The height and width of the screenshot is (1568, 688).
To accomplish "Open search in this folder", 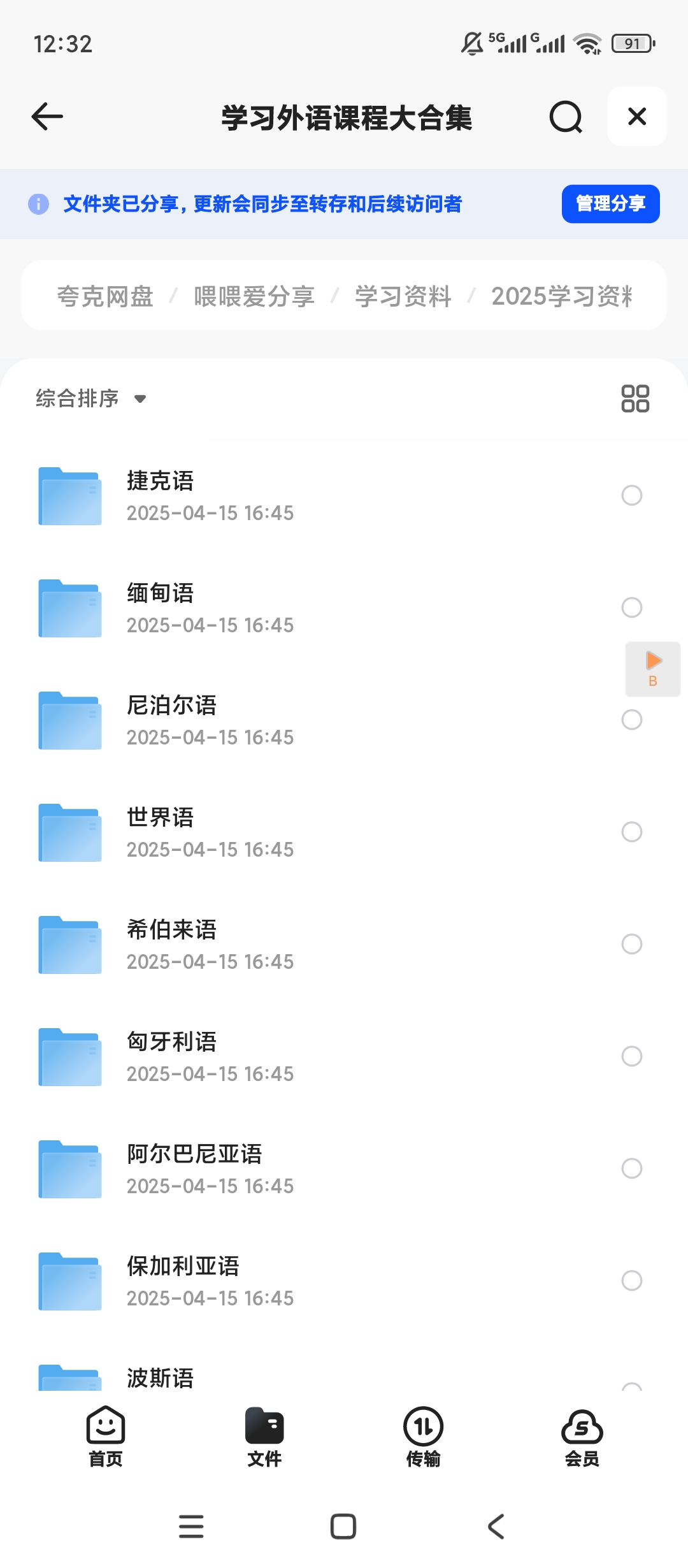I will tap(566, 117).
